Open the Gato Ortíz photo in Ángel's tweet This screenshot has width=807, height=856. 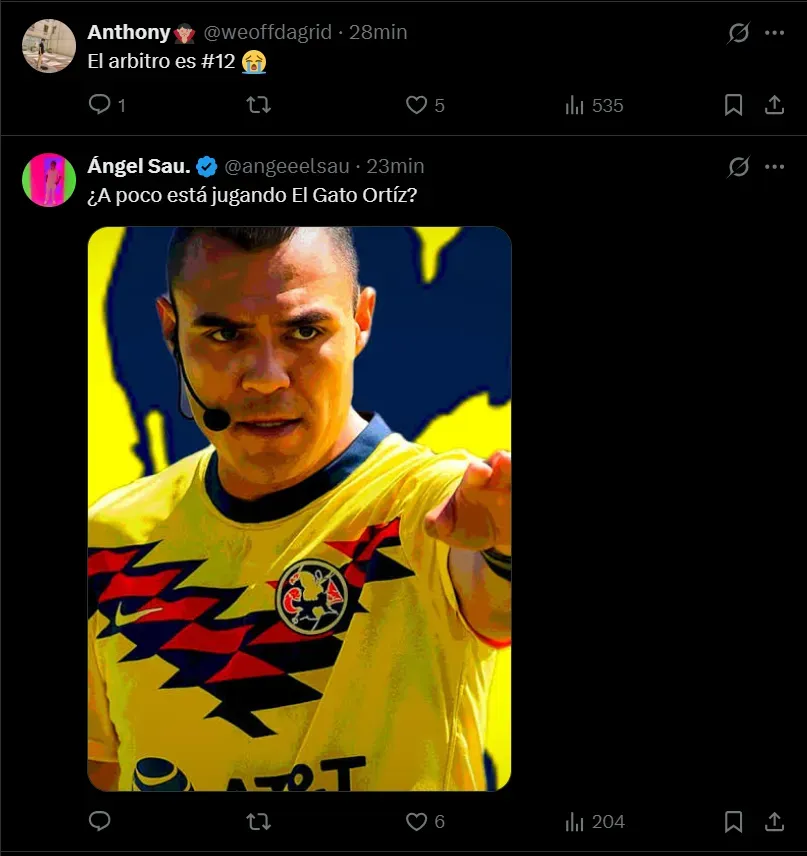coord(299,508)
